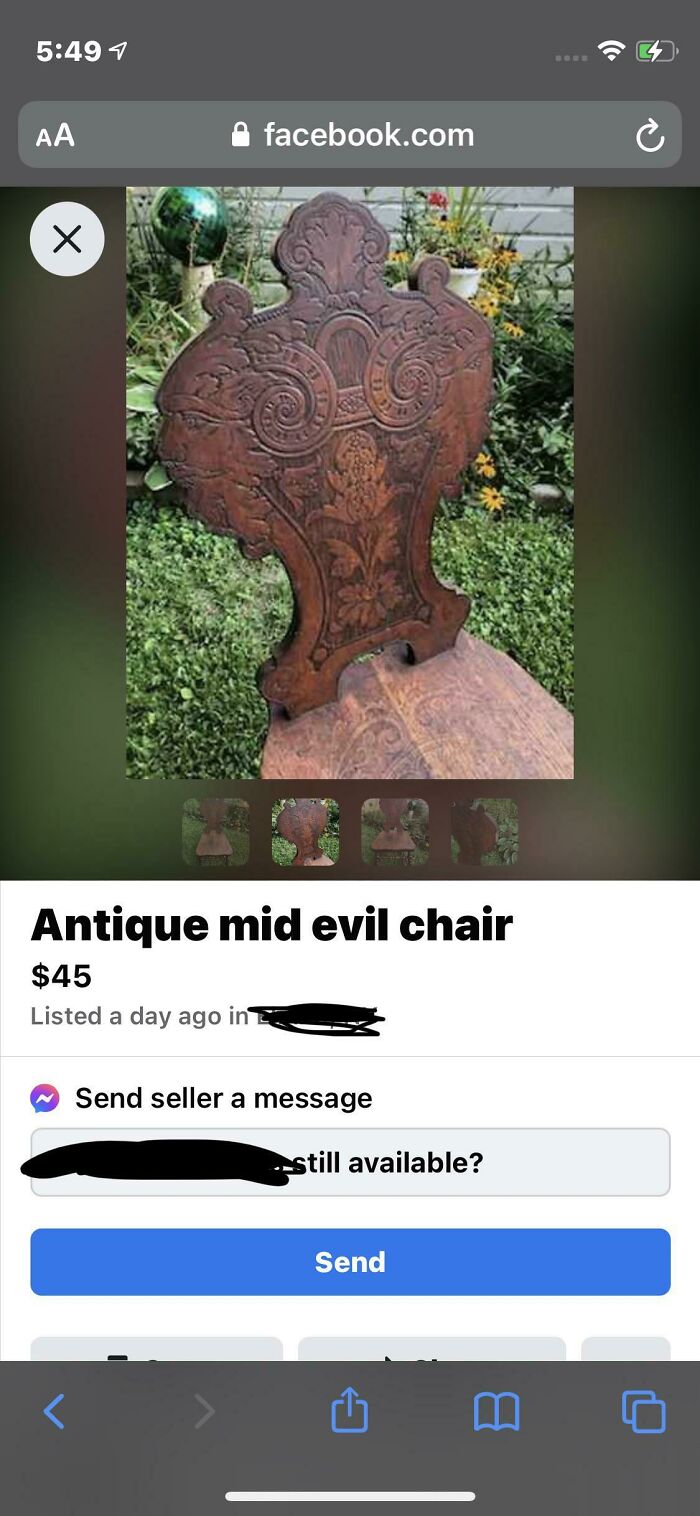Edit the 'still available?' message field
This screenshot has height=1516, width=700.
(350, 1162)
